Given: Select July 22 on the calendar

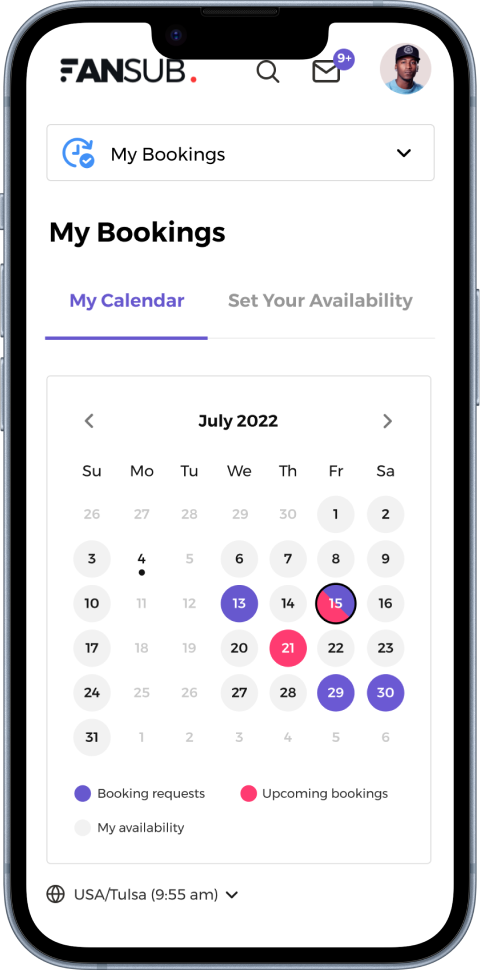Looking at the screenshot, I should [336, 648].
